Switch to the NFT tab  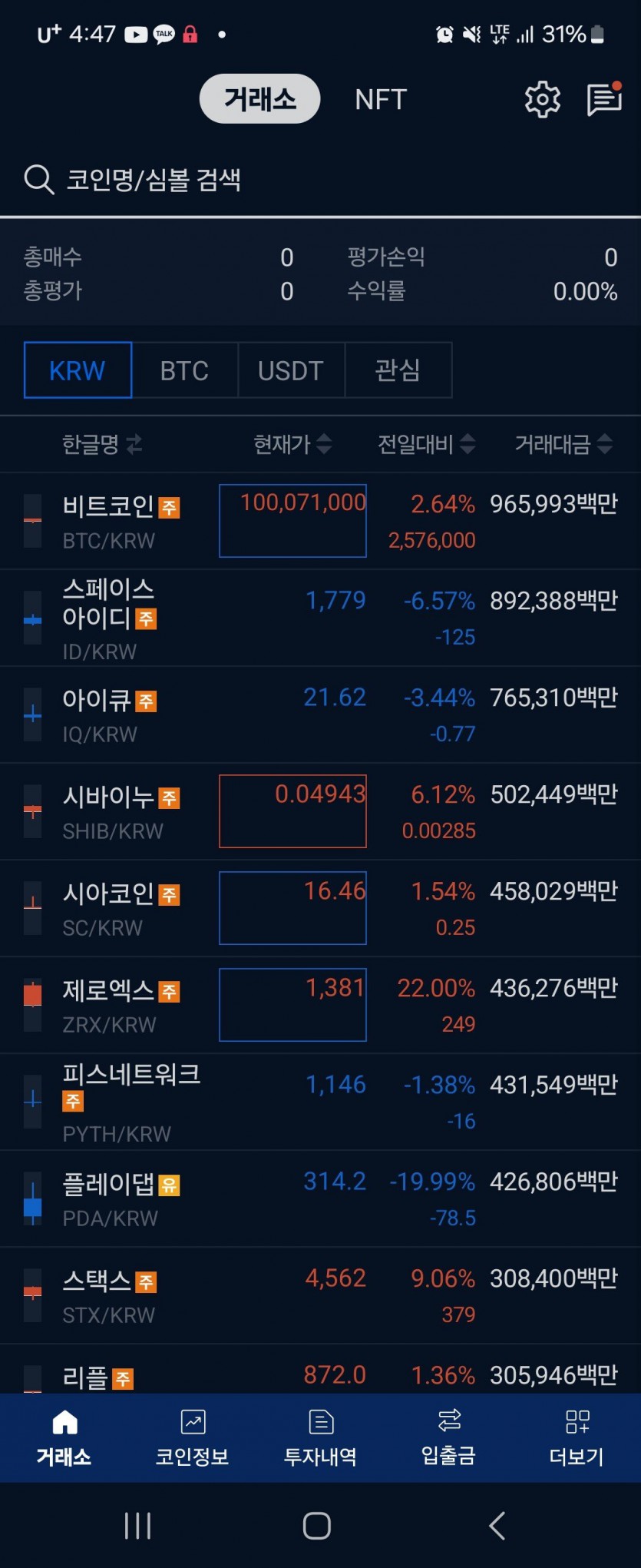tap(380, 99)
